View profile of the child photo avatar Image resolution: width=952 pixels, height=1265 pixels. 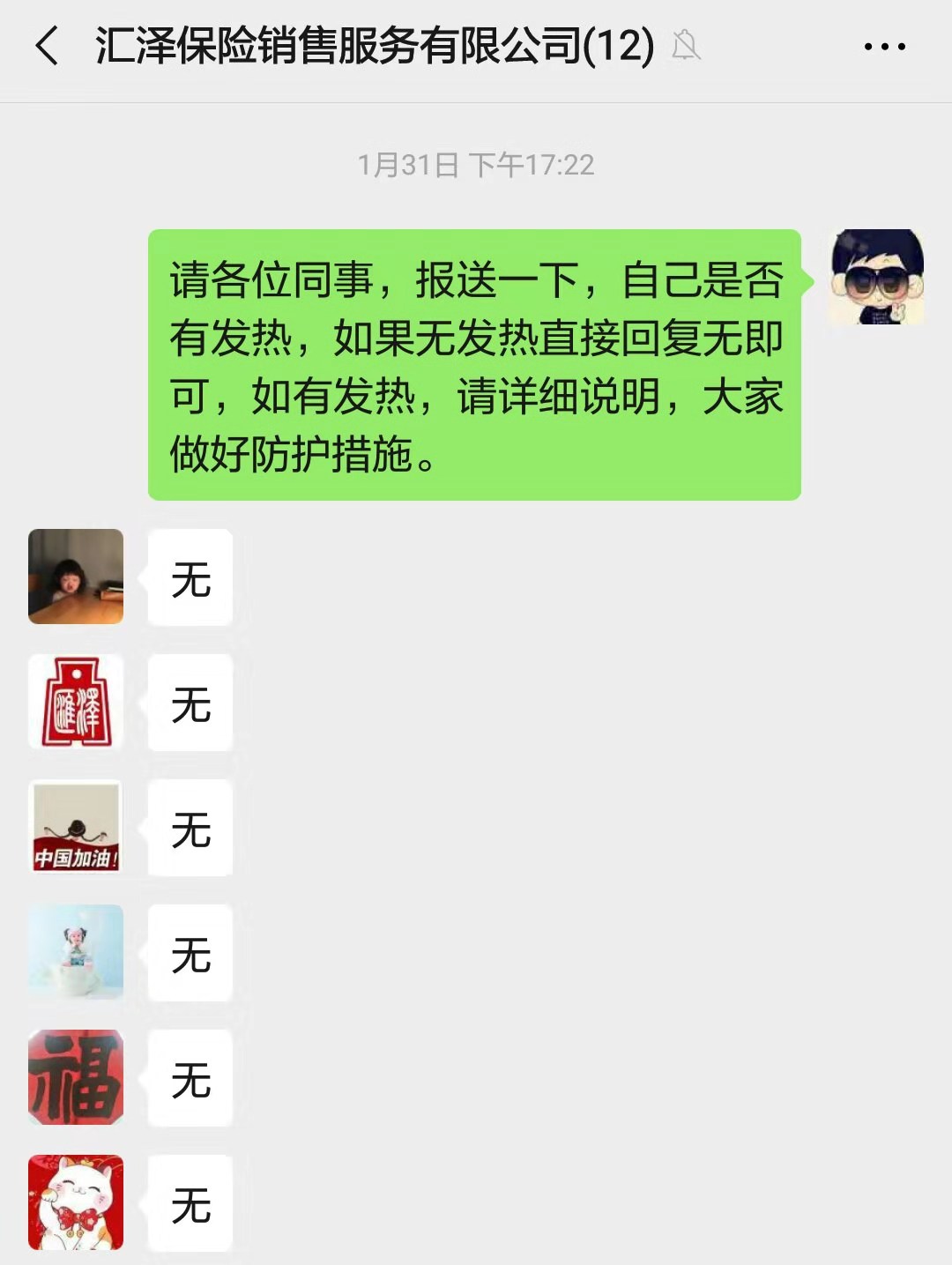coord(76,577)
